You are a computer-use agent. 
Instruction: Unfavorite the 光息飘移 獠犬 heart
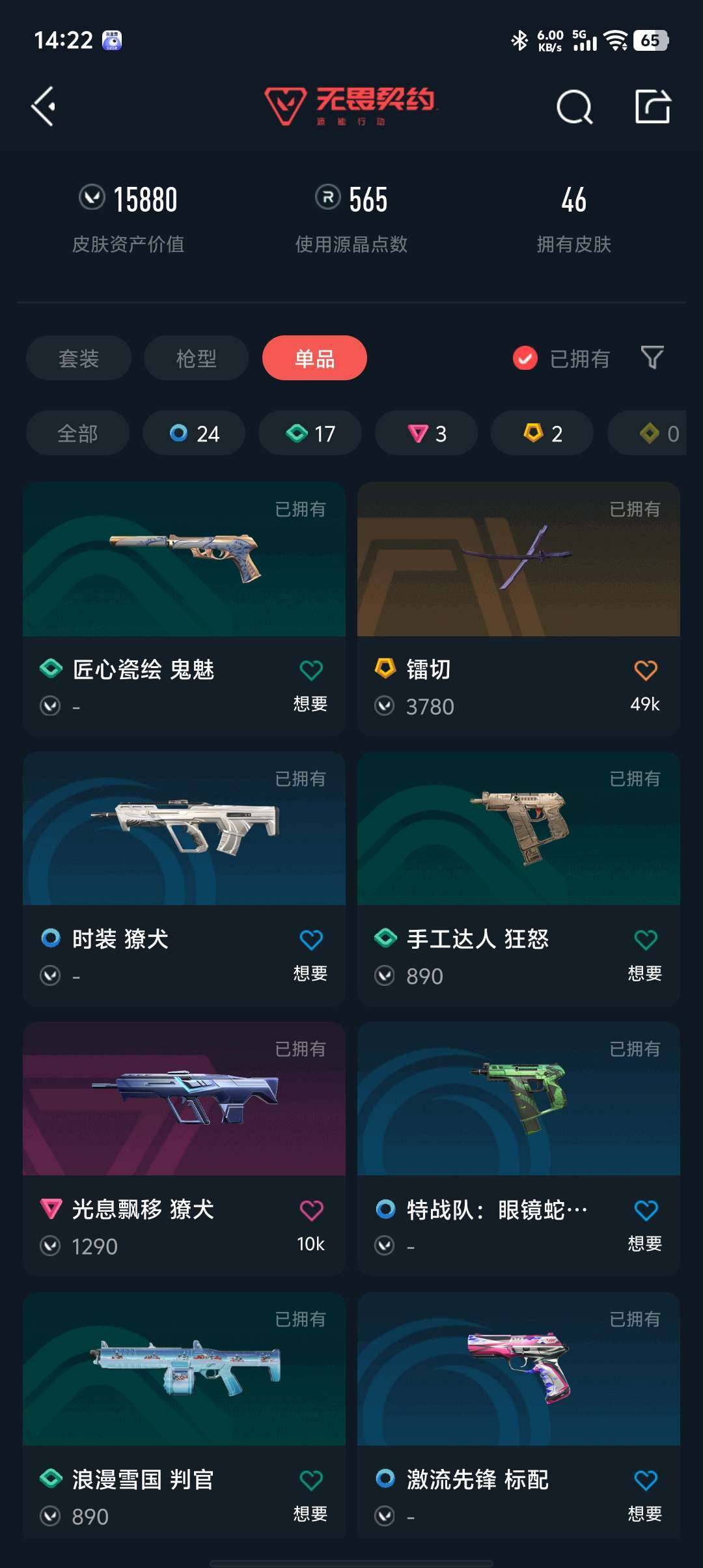click(x=309, y=1210)
